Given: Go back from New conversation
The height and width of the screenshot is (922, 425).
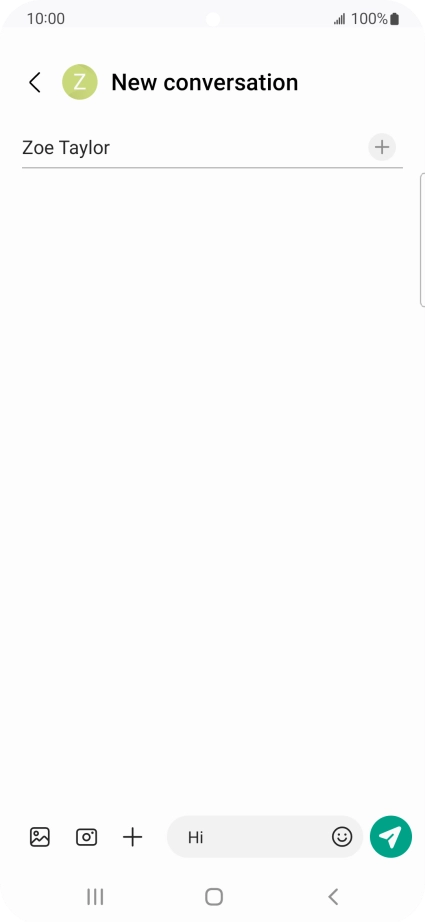Looking at the screenshot, I should 35,82.
